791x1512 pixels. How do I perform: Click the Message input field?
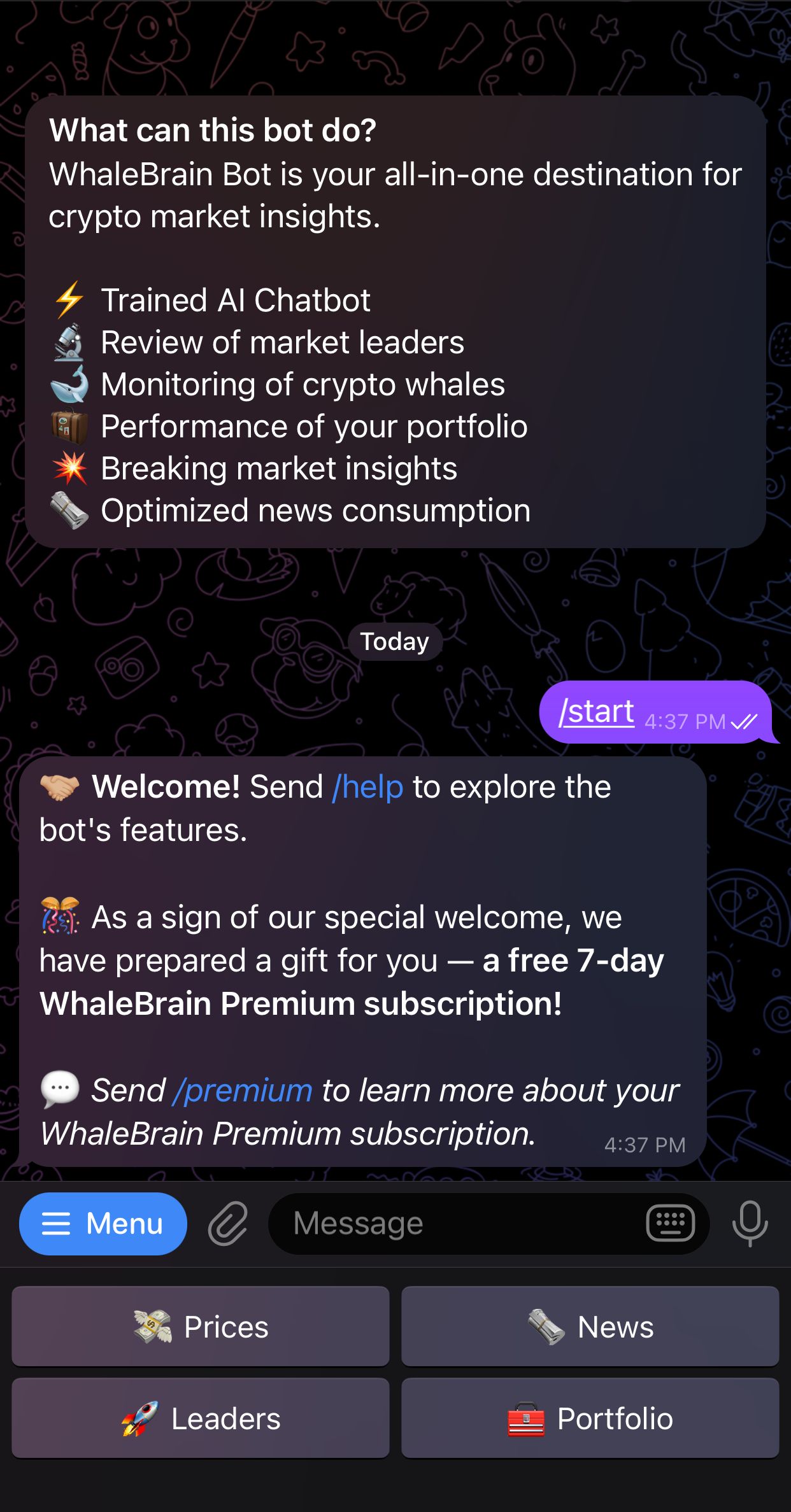pyautogui.click(x=446, y=1223)
